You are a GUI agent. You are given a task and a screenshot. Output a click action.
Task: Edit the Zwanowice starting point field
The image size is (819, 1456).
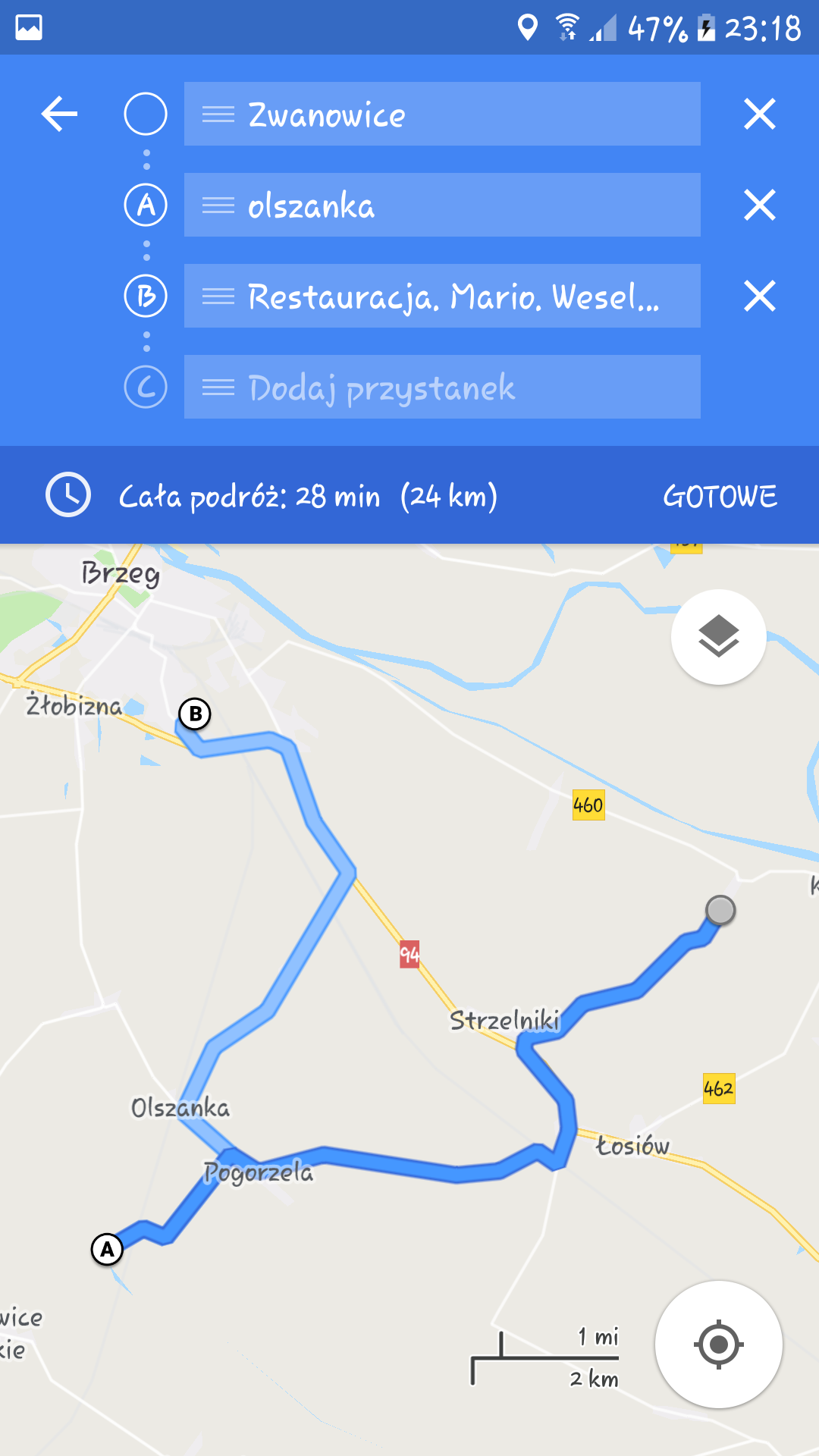455,115
